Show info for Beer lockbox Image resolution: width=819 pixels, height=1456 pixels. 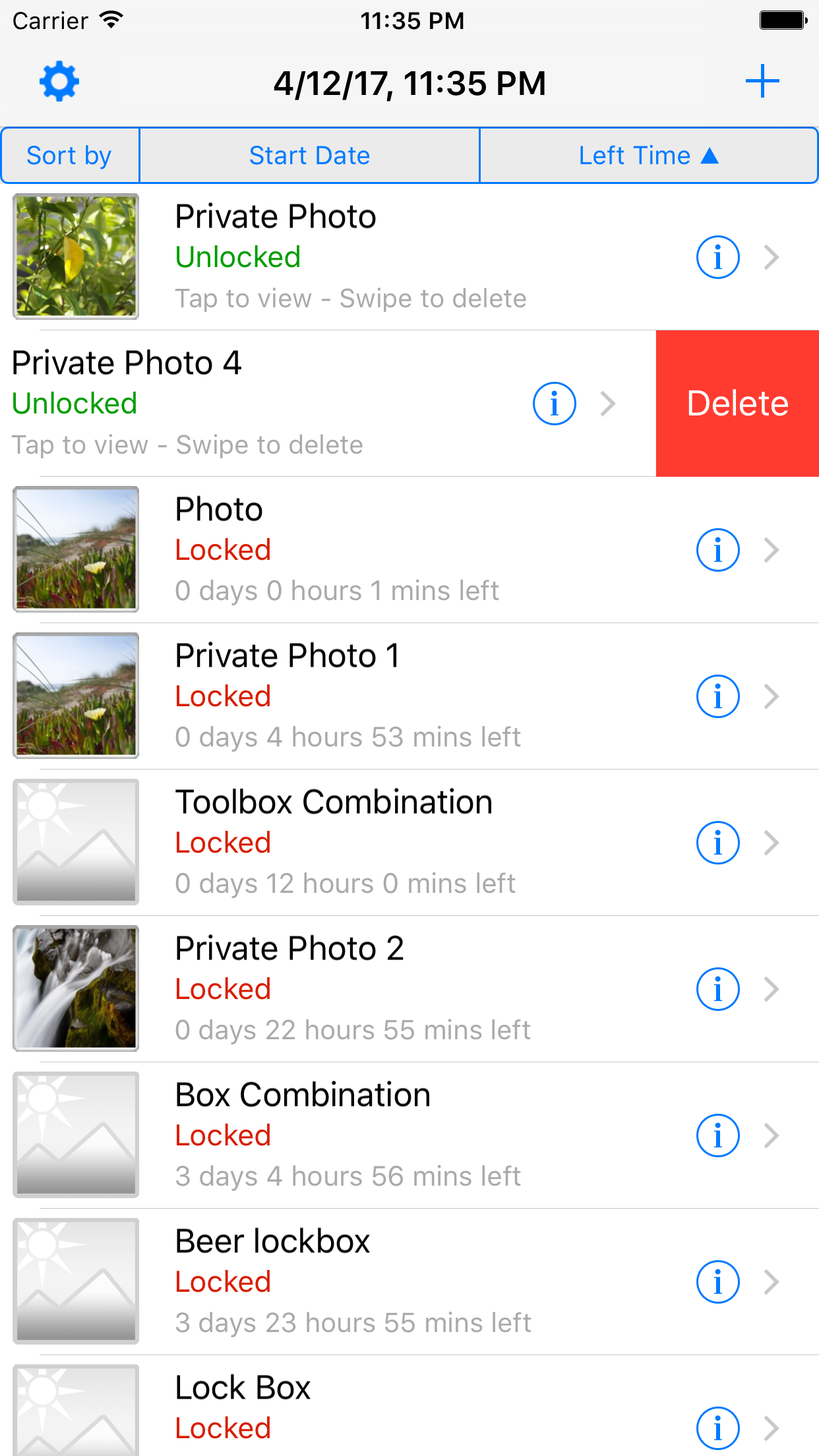point(718,1281)
